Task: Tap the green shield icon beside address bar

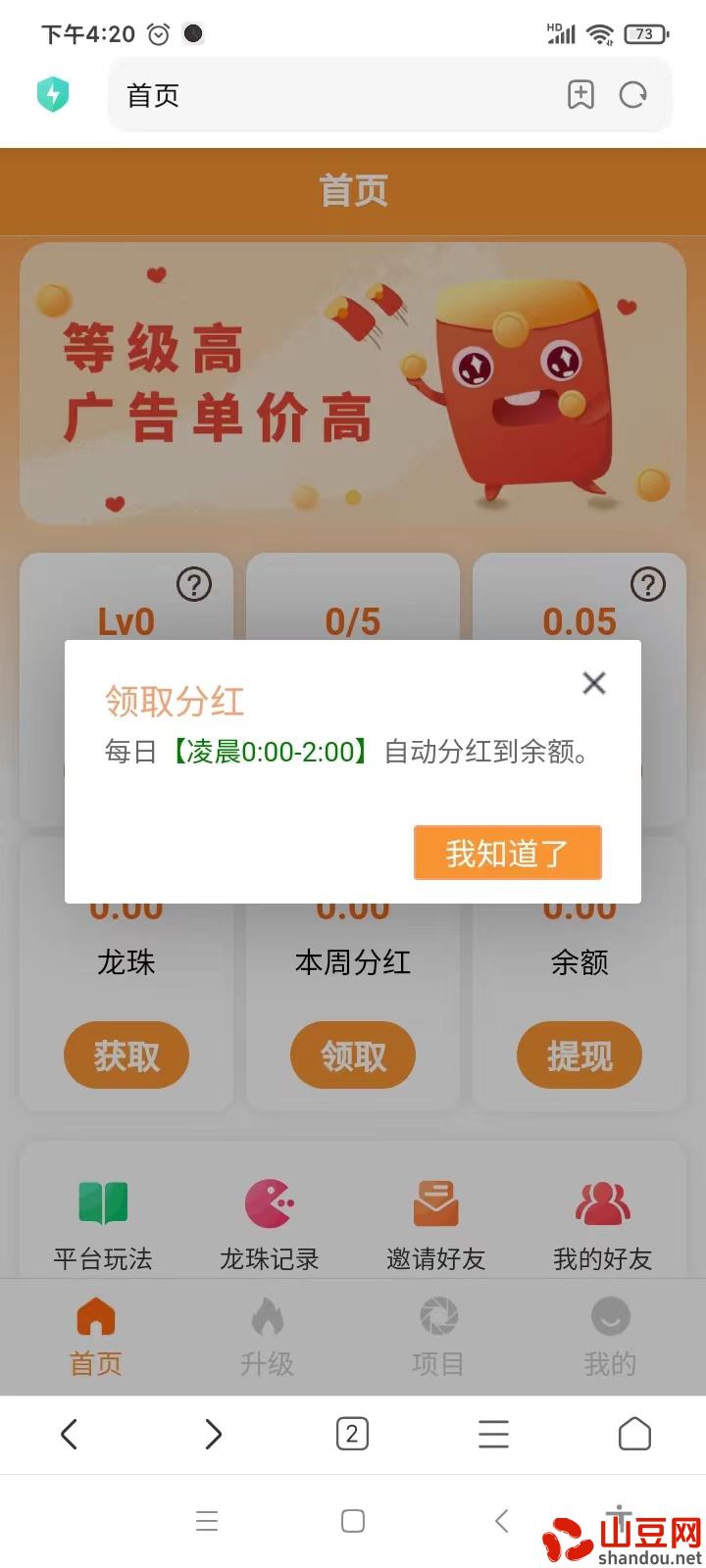Action: (53, 95)
